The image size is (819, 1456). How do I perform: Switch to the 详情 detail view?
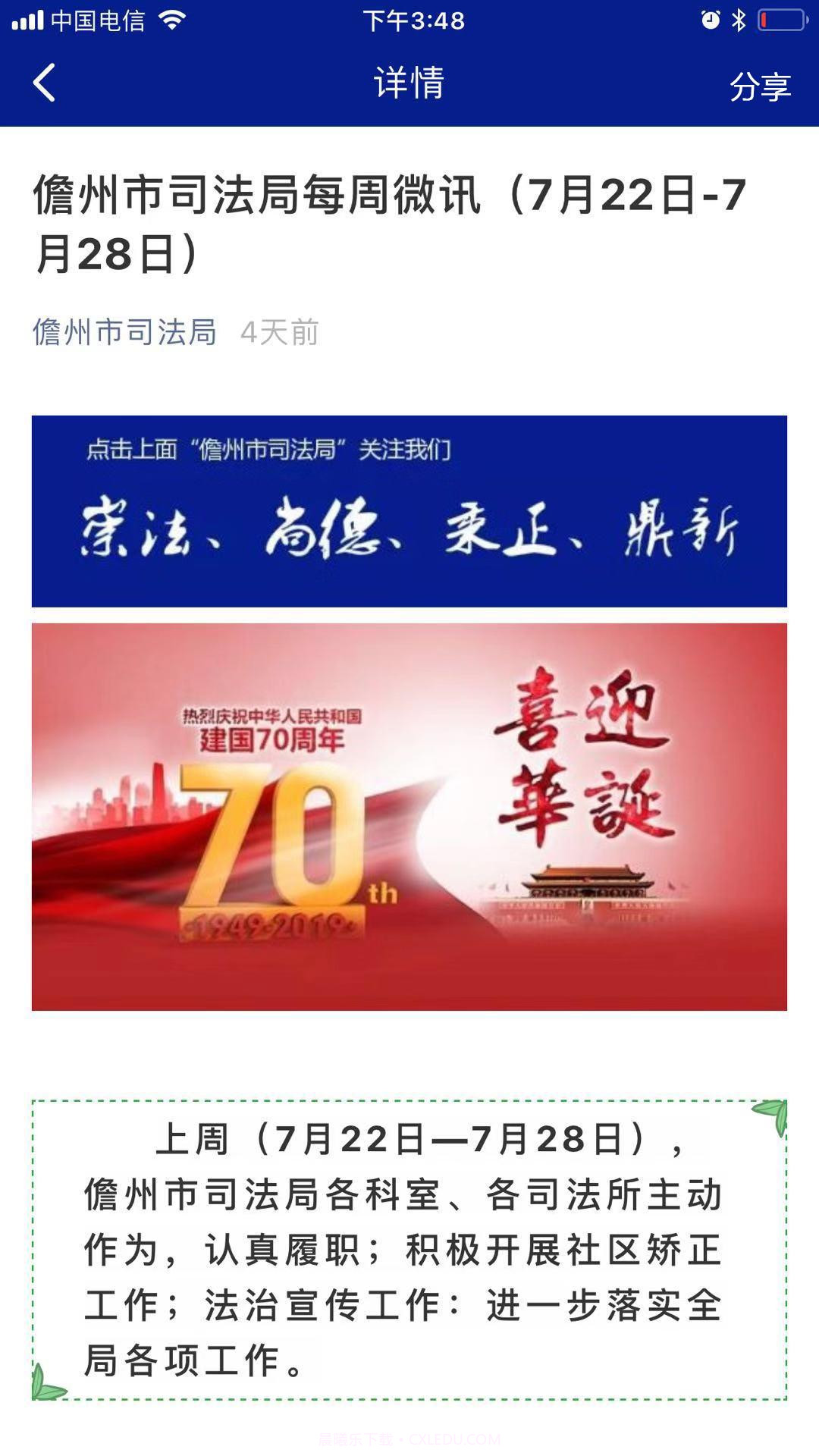(x=409, y=83)
